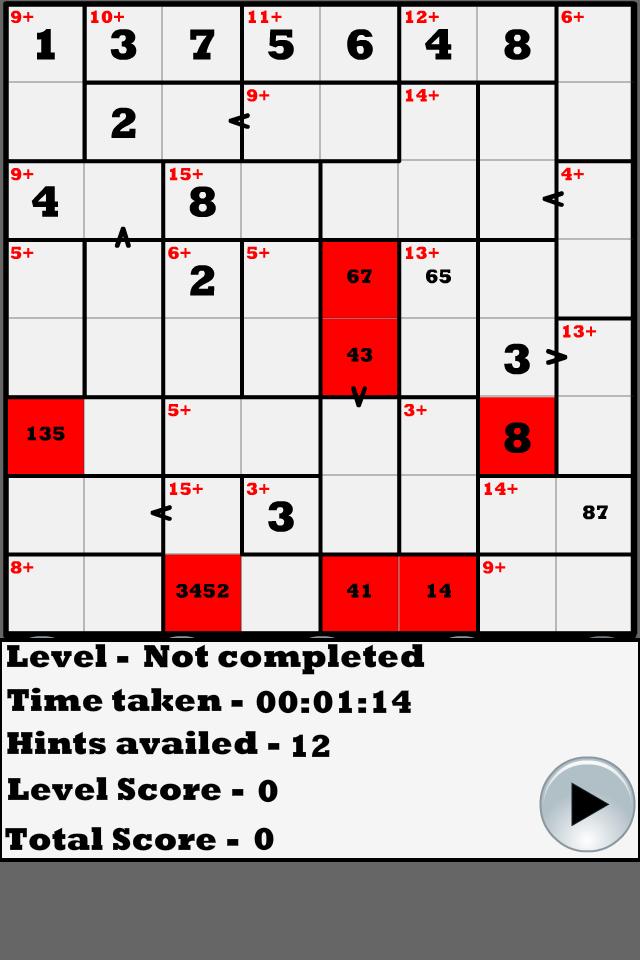Tap the play arrow button
The width and height of the screenshot is (640, 960).
587,803
